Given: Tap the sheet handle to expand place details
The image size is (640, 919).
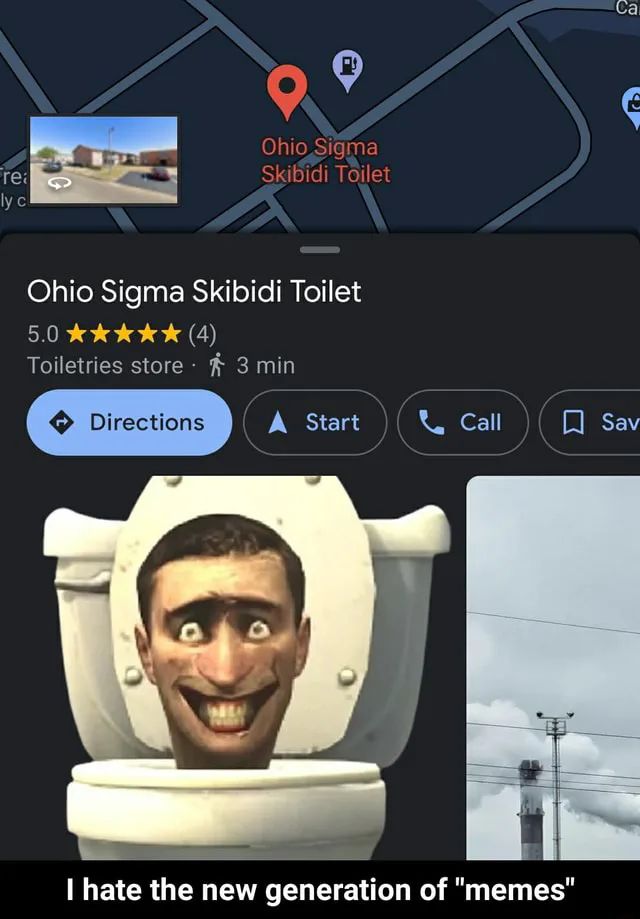Looking at the screenshot, I should [319, 249].
